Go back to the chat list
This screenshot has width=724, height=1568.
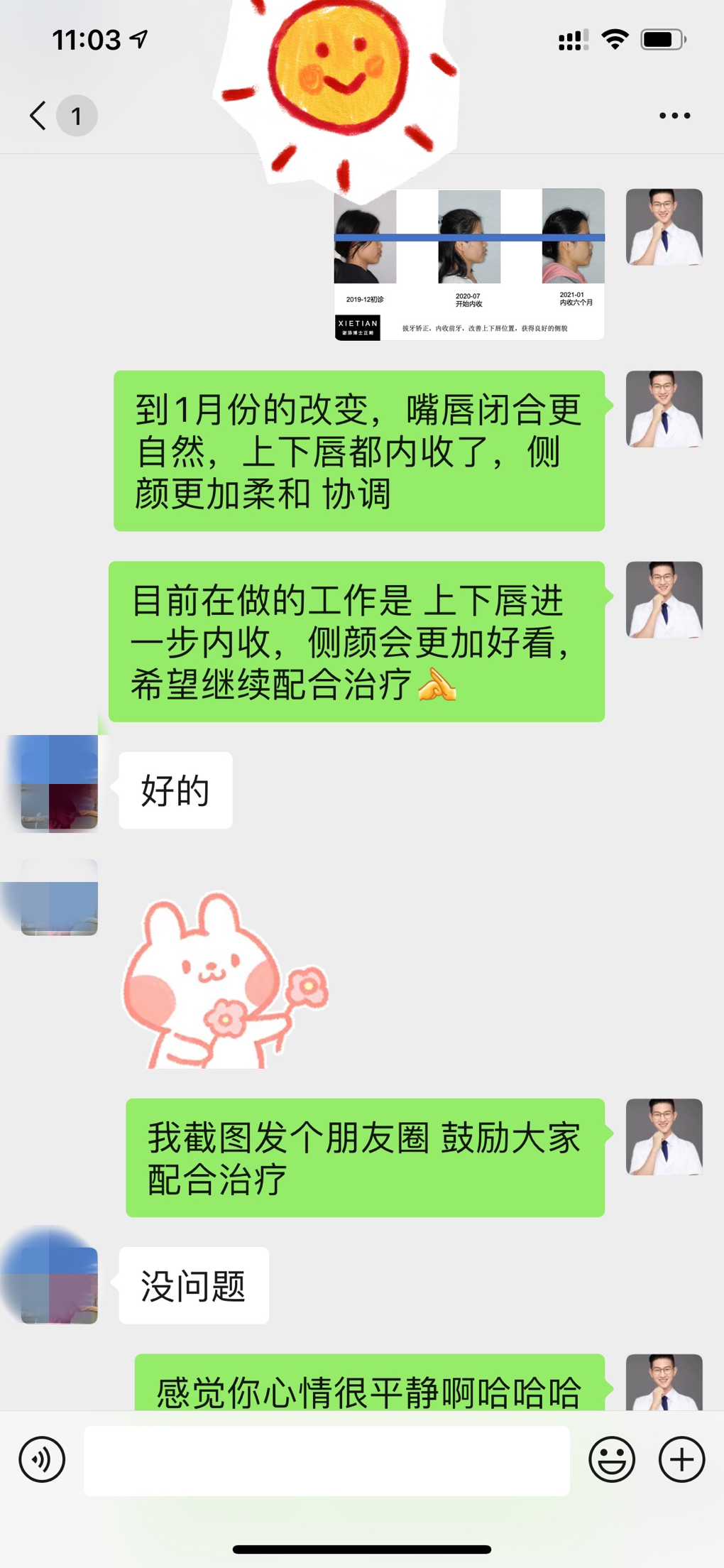coord(38,115)
